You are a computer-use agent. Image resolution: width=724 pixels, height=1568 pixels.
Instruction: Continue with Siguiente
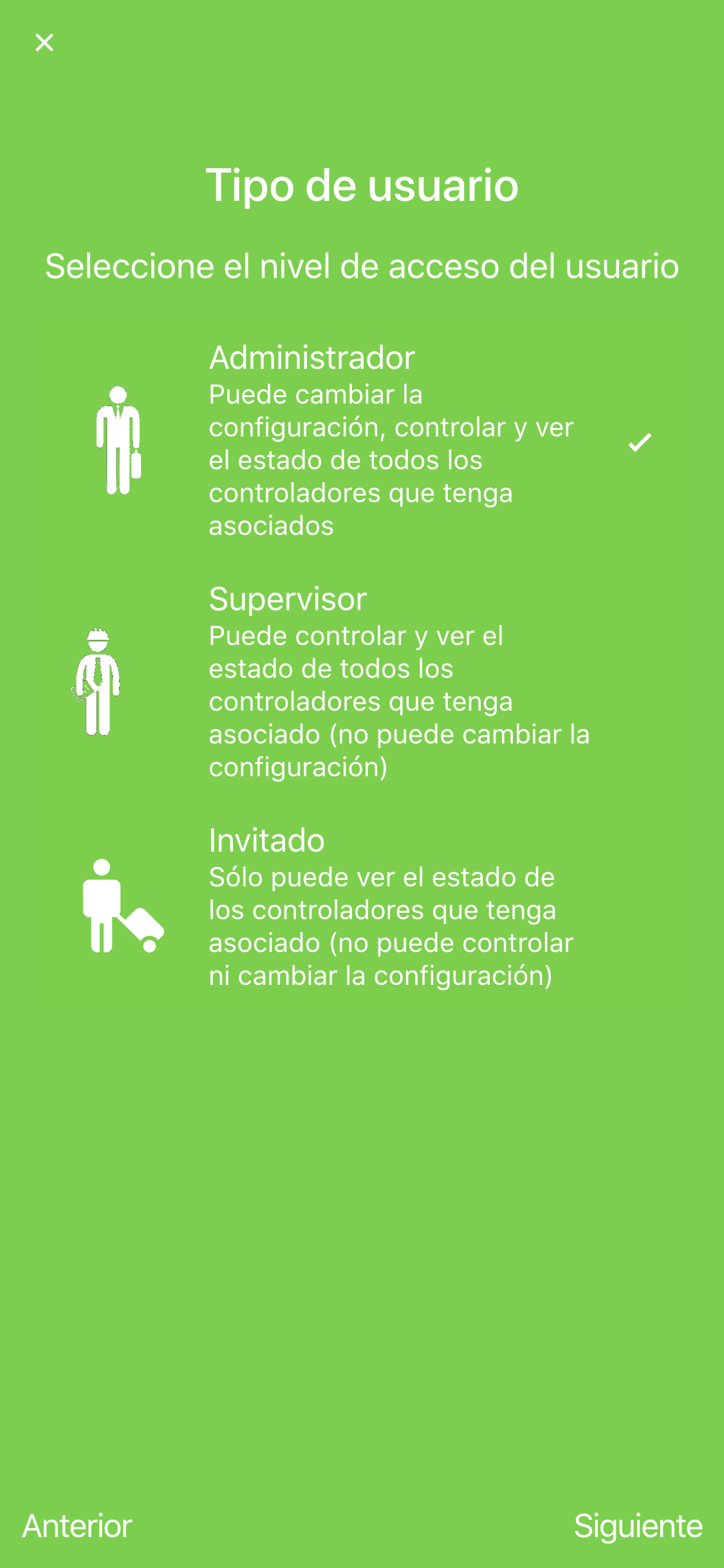pos(638,1526)
